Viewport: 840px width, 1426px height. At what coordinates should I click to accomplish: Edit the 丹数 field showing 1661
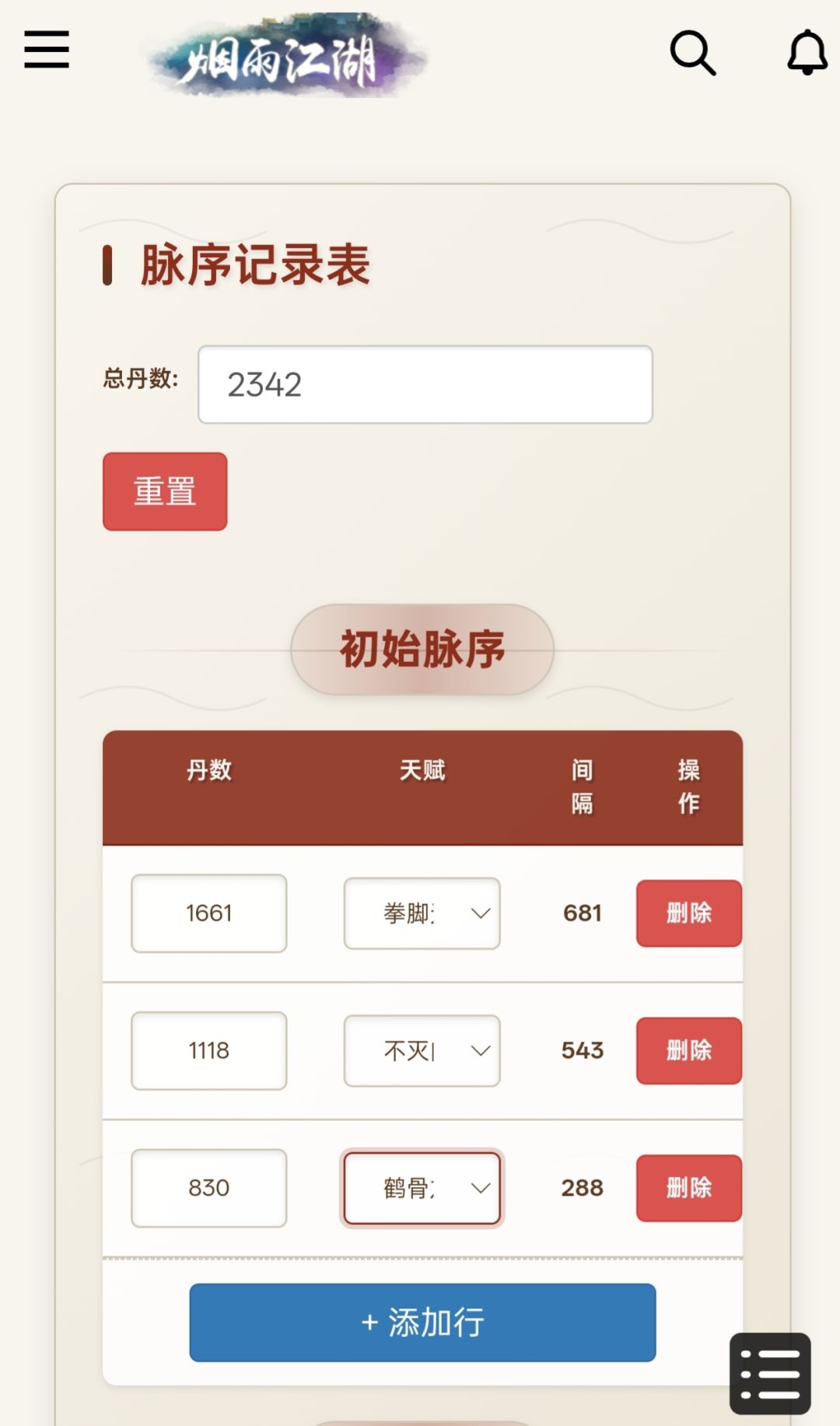click(x=209, y=913)
